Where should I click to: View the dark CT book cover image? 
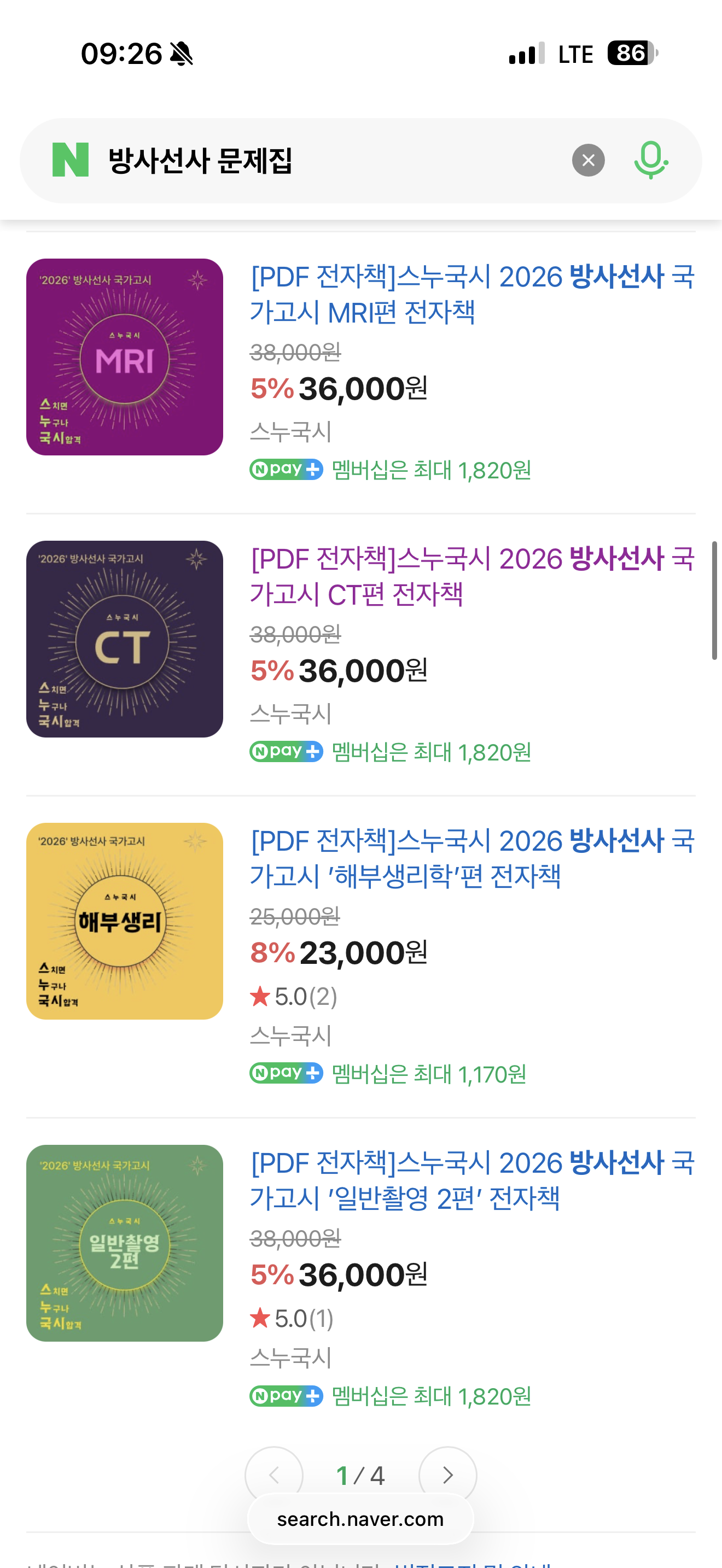click(x=125, y=639)
